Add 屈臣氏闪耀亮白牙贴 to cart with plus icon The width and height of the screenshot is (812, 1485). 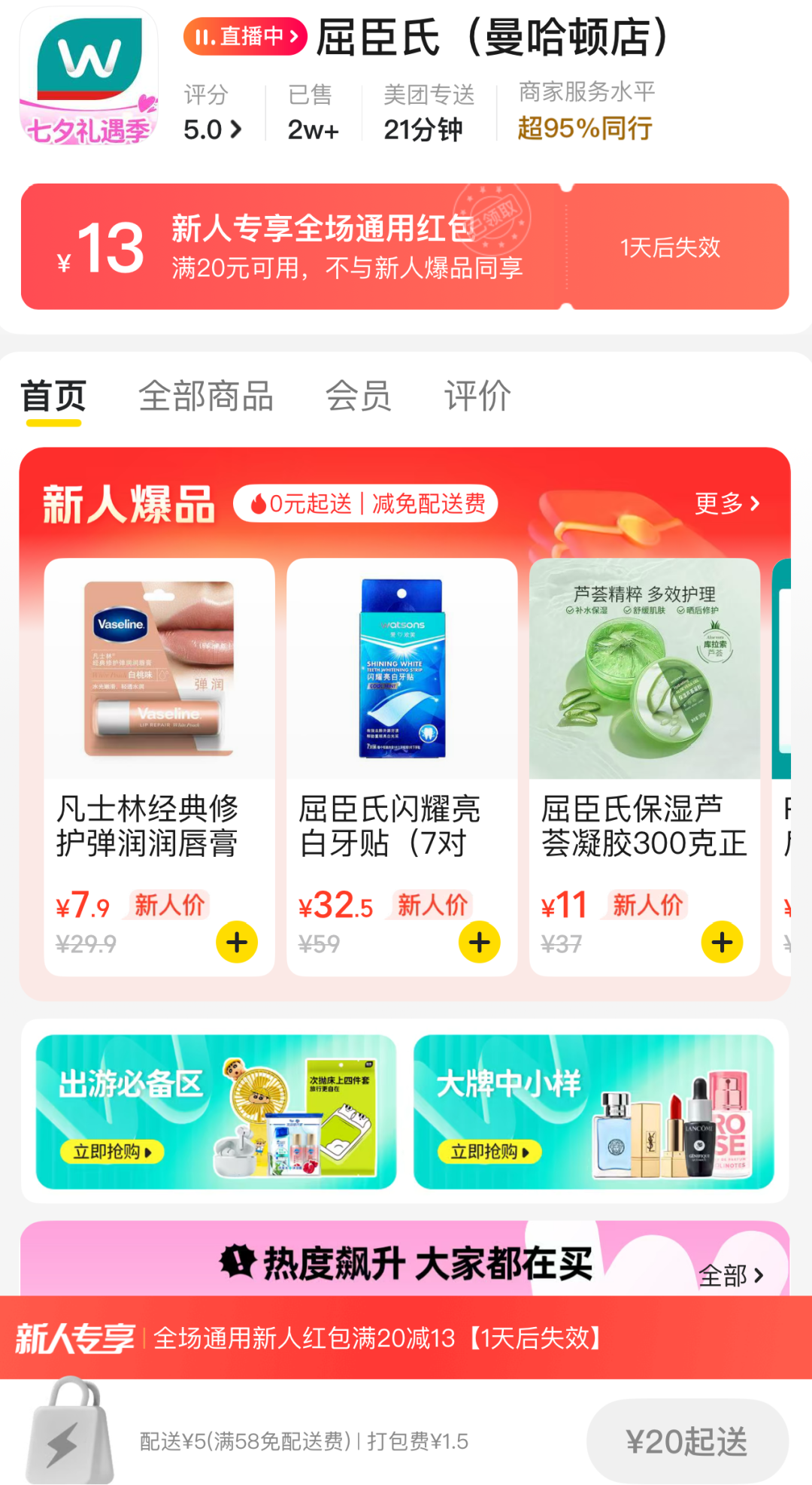coord(480,942)
